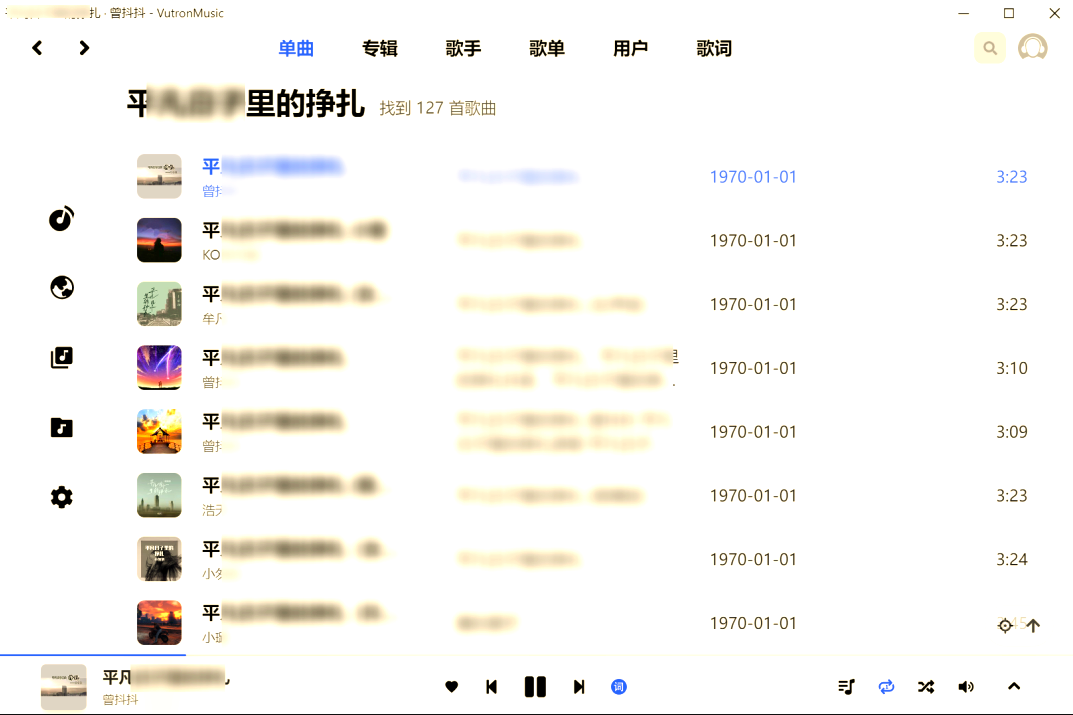Viewport: 1073px width, 715px height.
Task: Go forward to next page
Action: click(84, 48)
